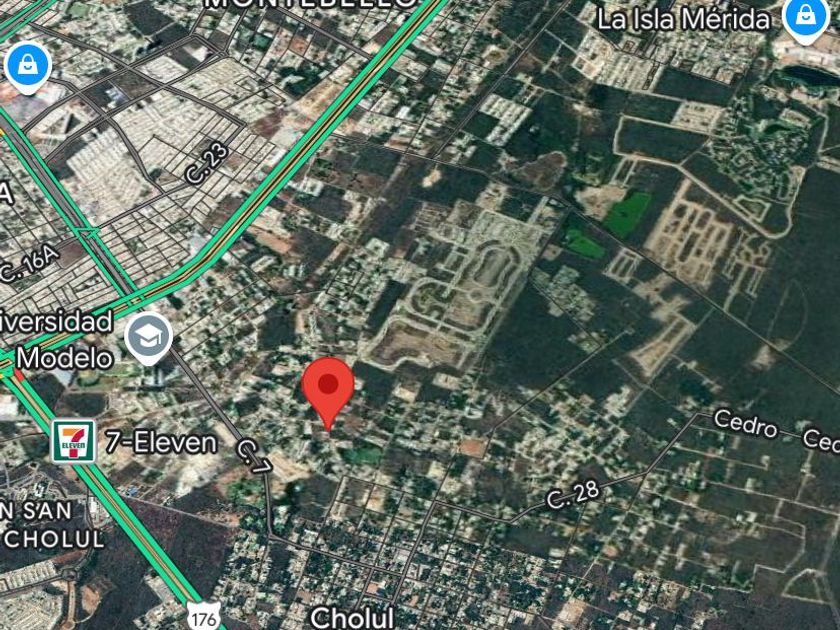Select the Universidad Modelo school marker
This screenshot has width=840, height=630.
(148, 338)
